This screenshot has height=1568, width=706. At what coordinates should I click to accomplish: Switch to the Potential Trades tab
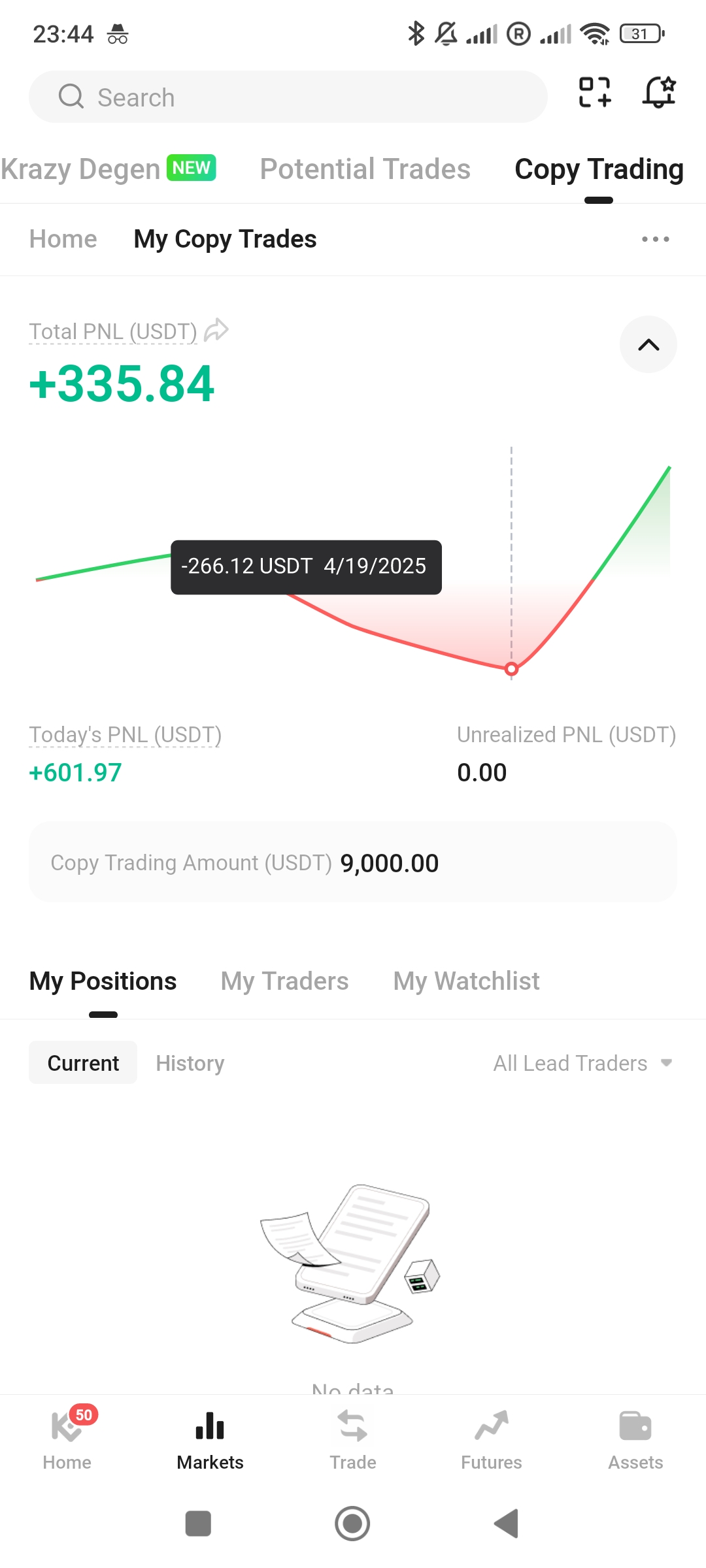(365, 169)
